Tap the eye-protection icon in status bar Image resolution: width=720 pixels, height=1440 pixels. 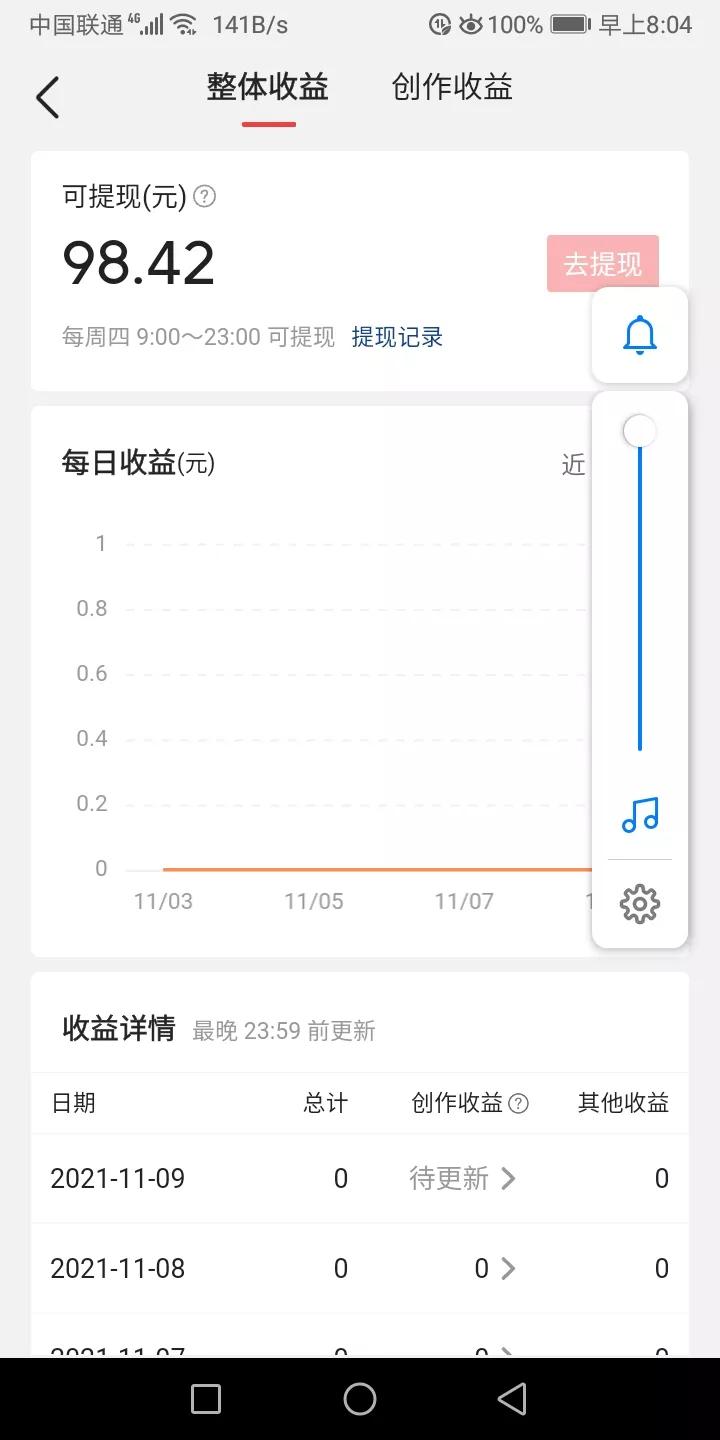click(x=470, y=25)
